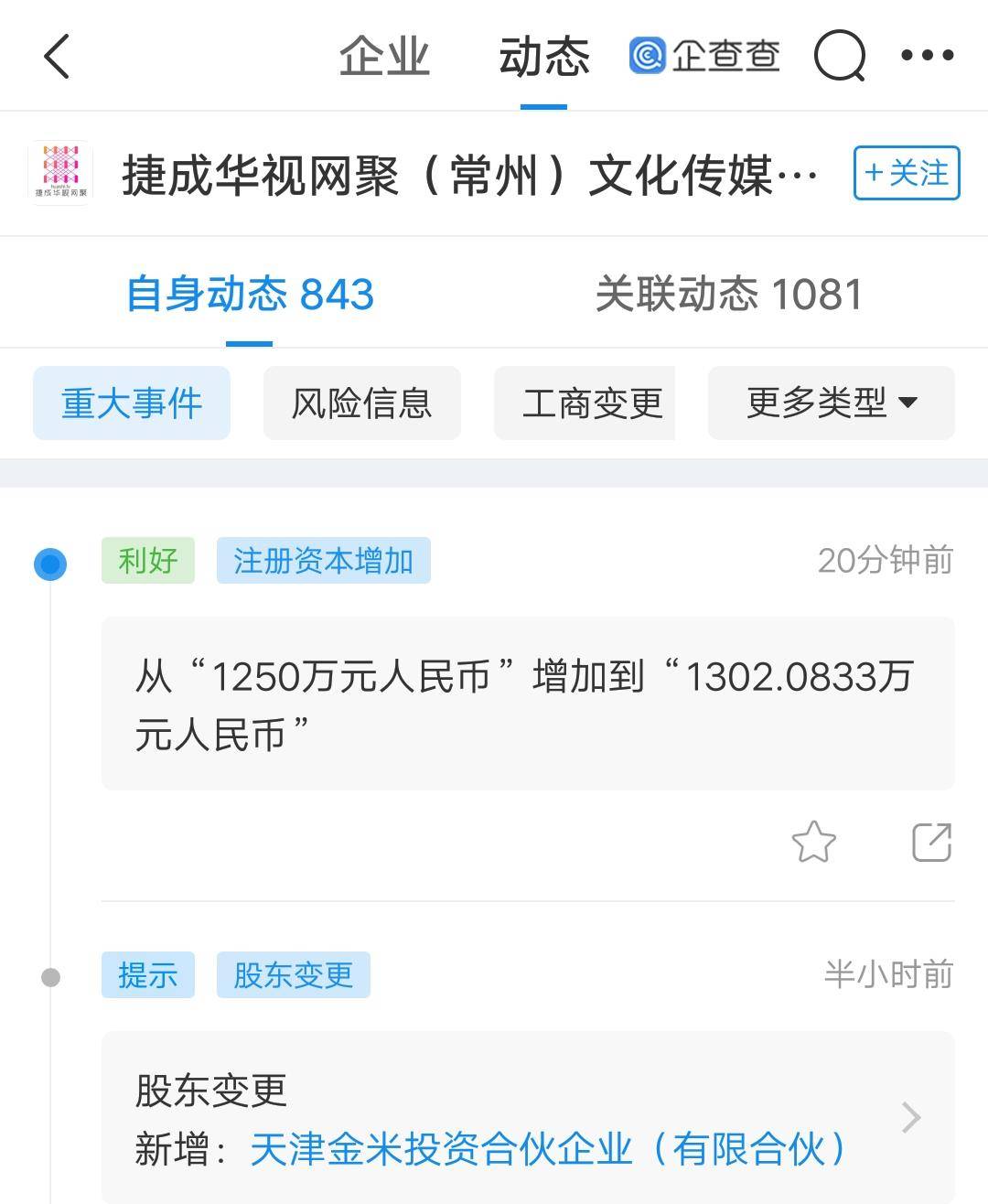
Task: Favorite the 注册资本增加 event with star
Action: pos(813,843)
